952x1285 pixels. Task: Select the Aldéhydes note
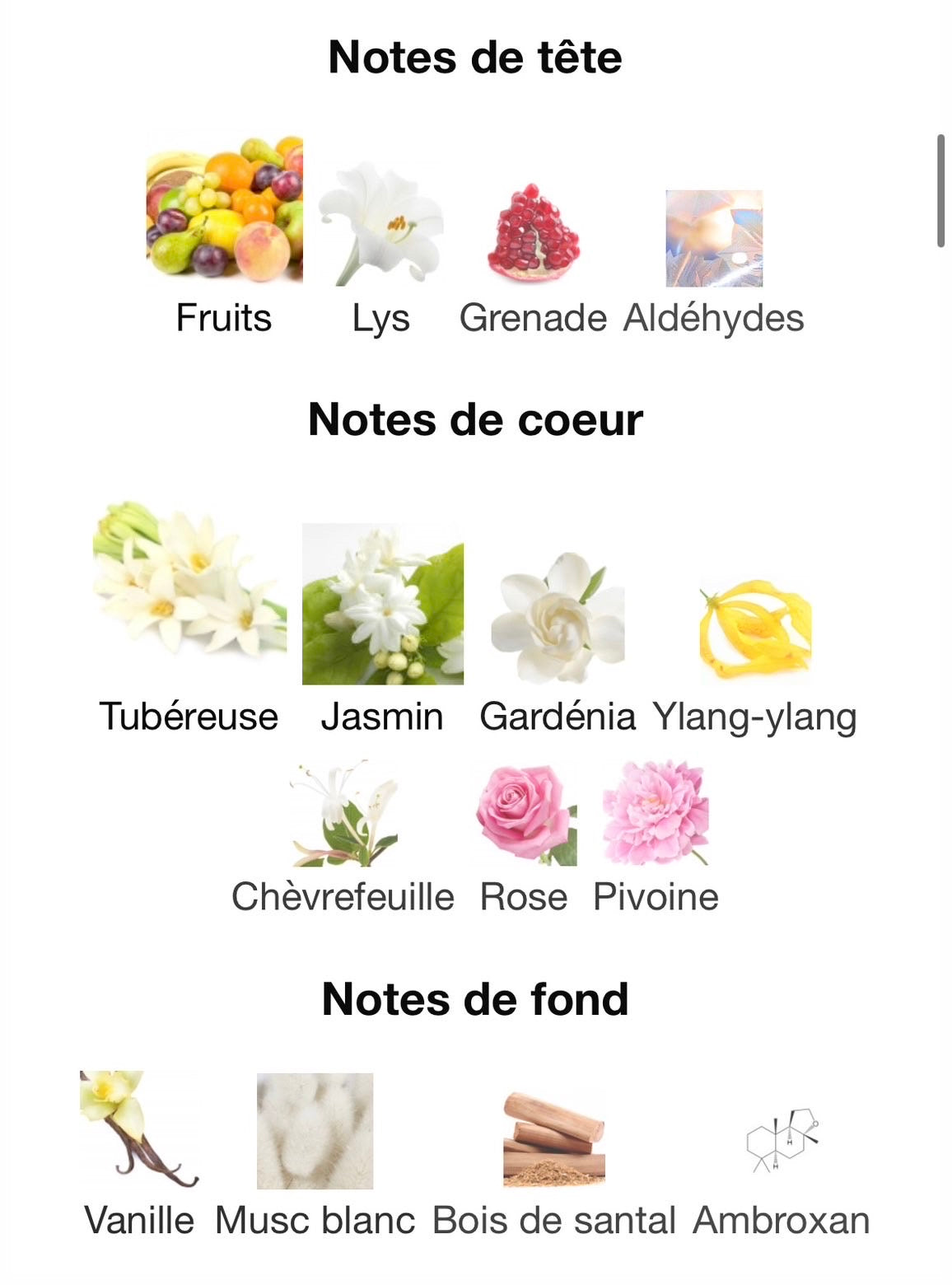point(714,239)
